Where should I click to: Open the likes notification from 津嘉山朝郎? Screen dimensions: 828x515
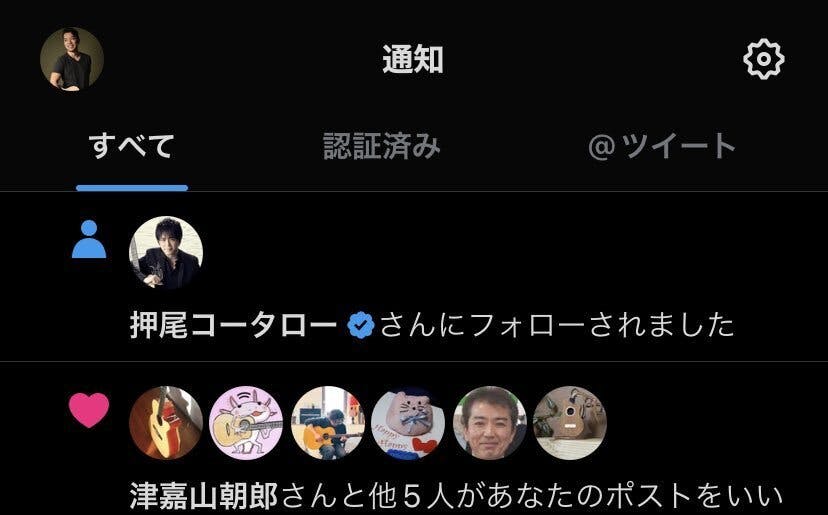coord(414,439)
